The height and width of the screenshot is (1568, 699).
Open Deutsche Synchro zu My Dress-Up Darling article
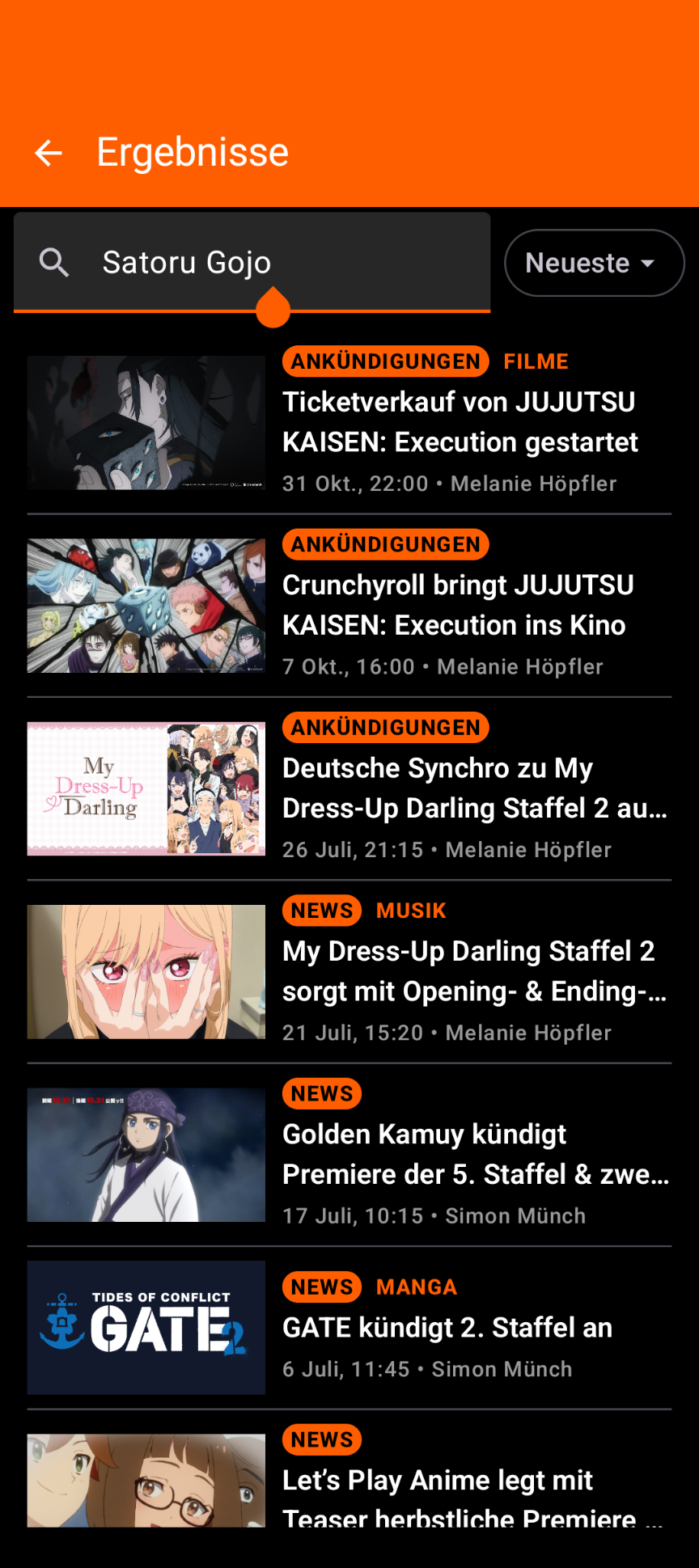coord(474,788)
